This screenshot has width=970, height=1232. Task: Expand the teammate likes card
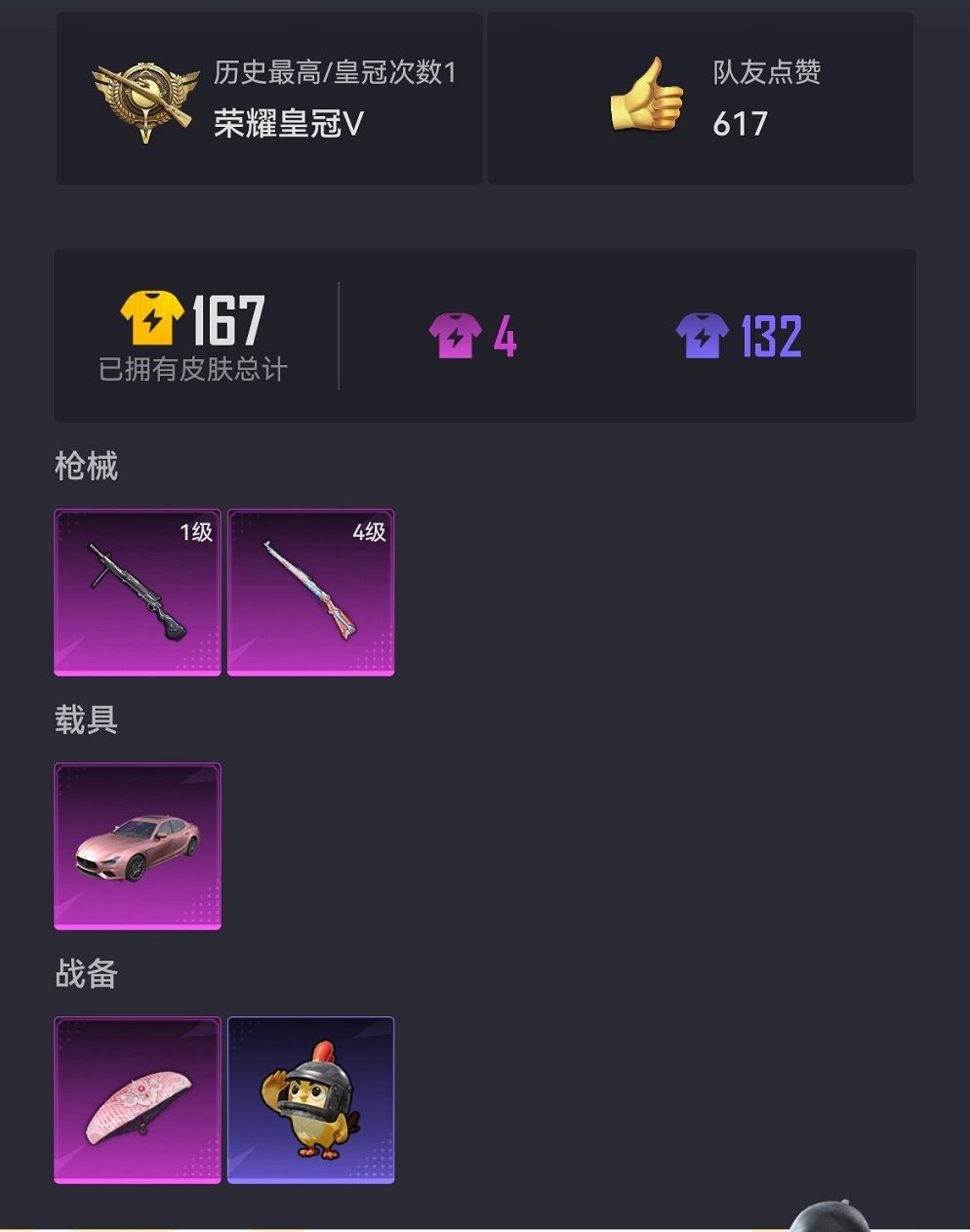point(700,99)
